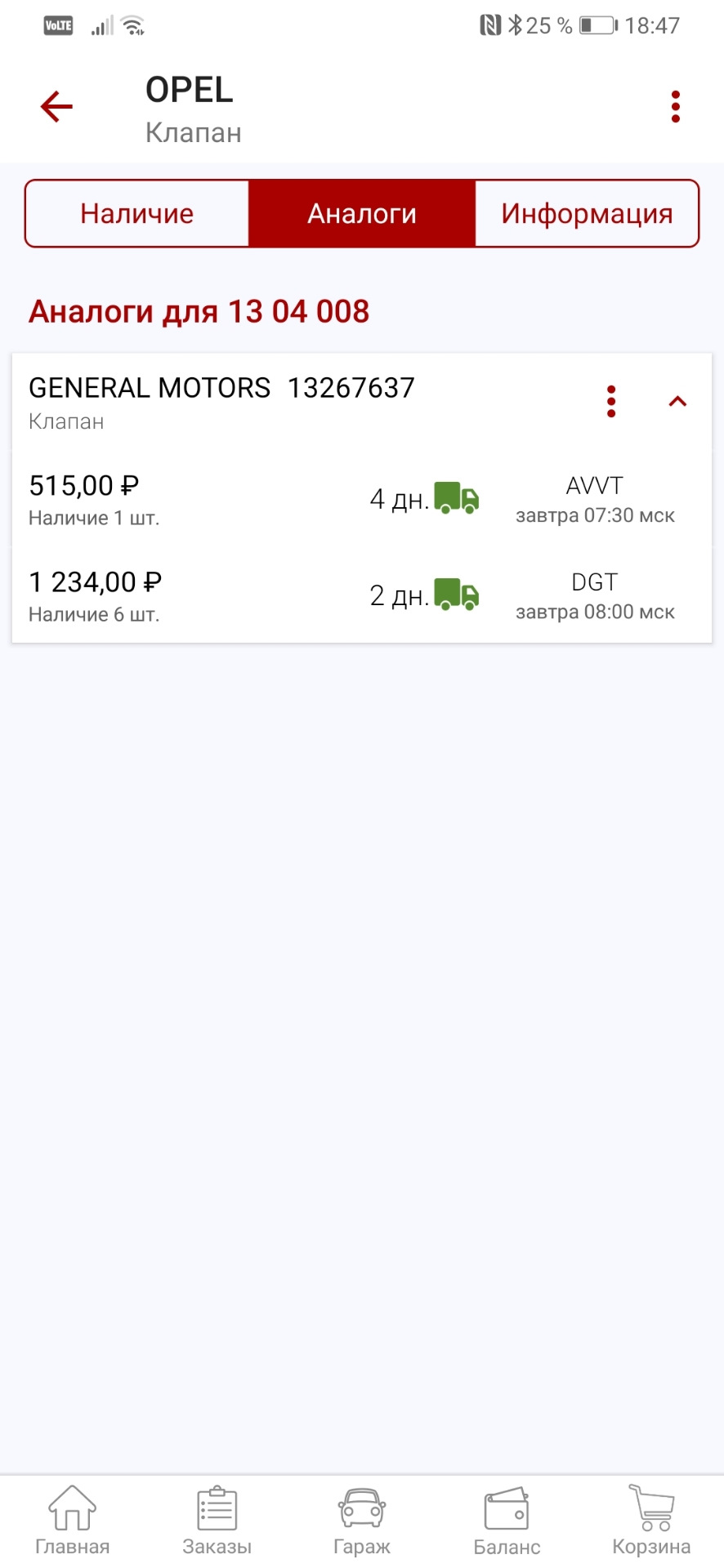724x1568 pixels.
Task: Go back using the red arrow
Action: tap(56, 107)
